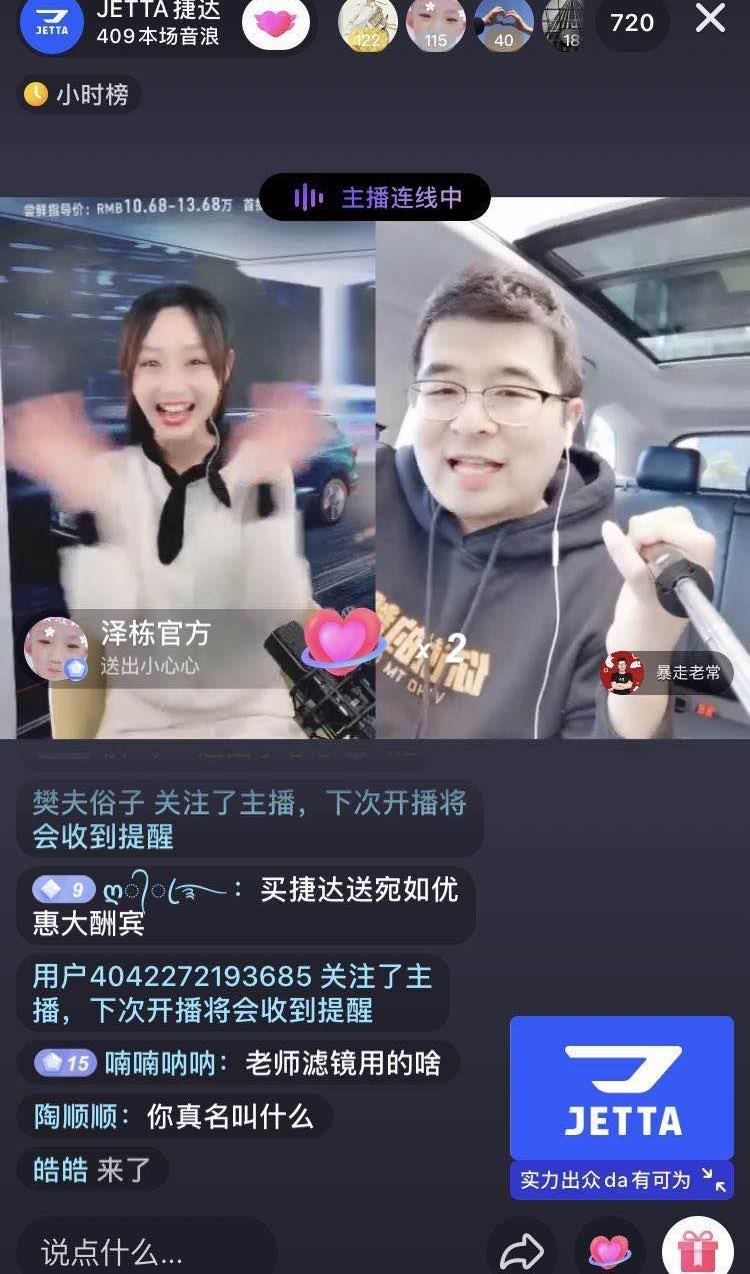The height and width of the screenshot is (1274, 750).
Task: Open the gift panel
Action: coord(697,1249)
